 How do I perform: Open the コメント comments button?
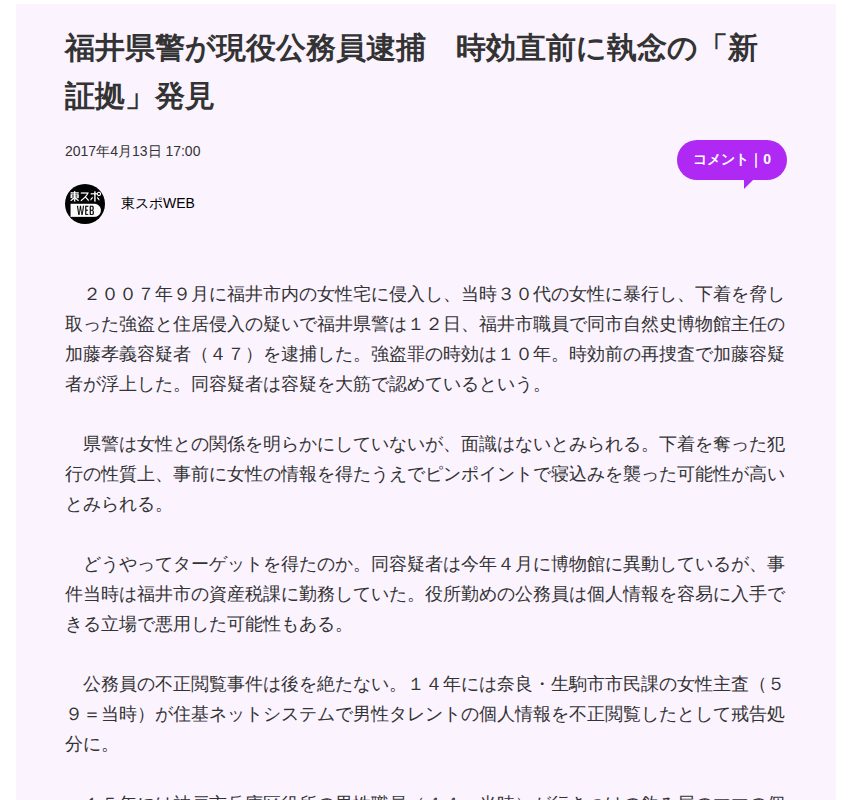point(731,160)
